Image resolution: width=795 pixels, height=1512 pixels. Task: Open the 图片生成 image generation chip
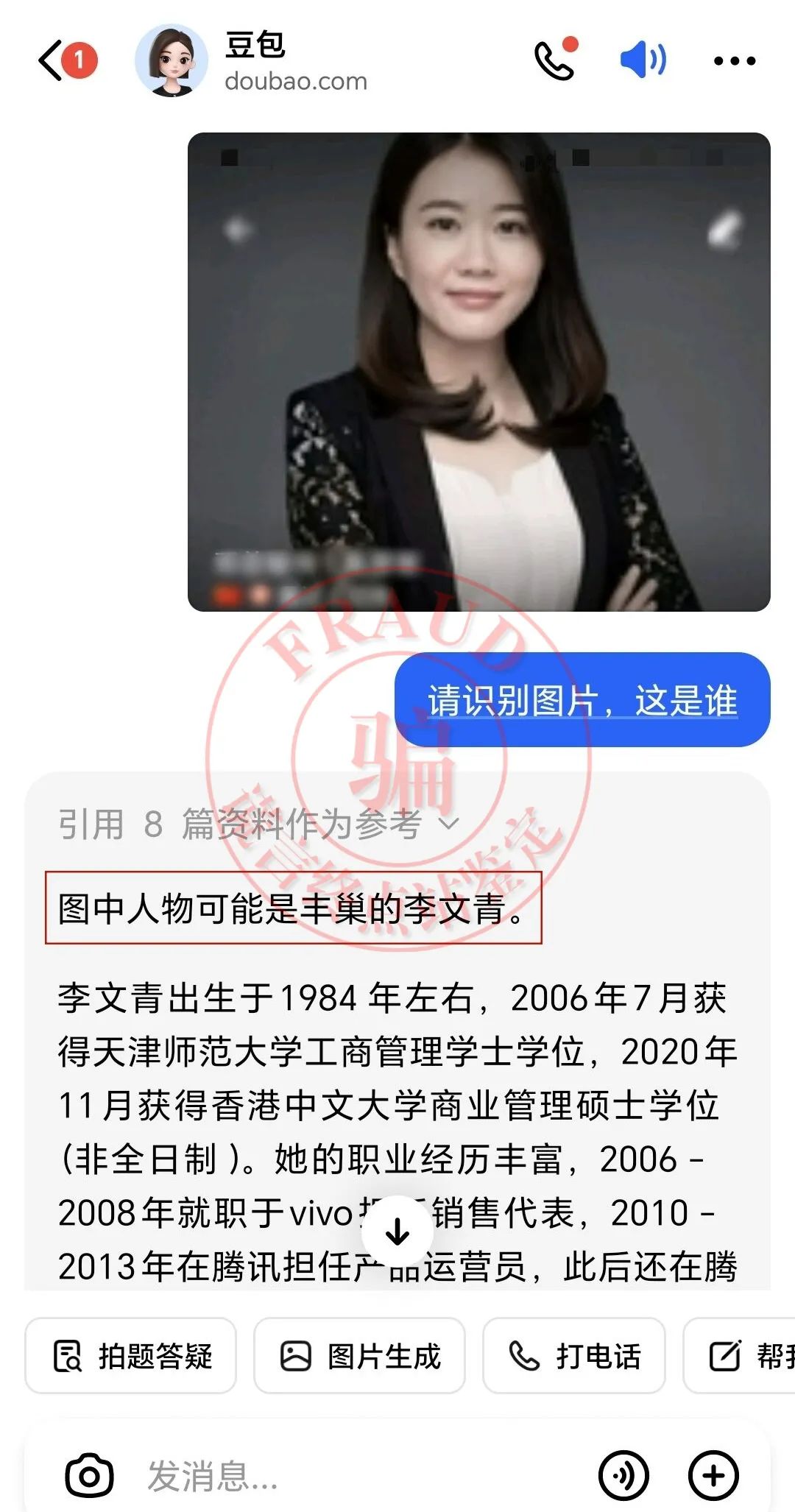pyautogui.click(x=359, y=1355)
